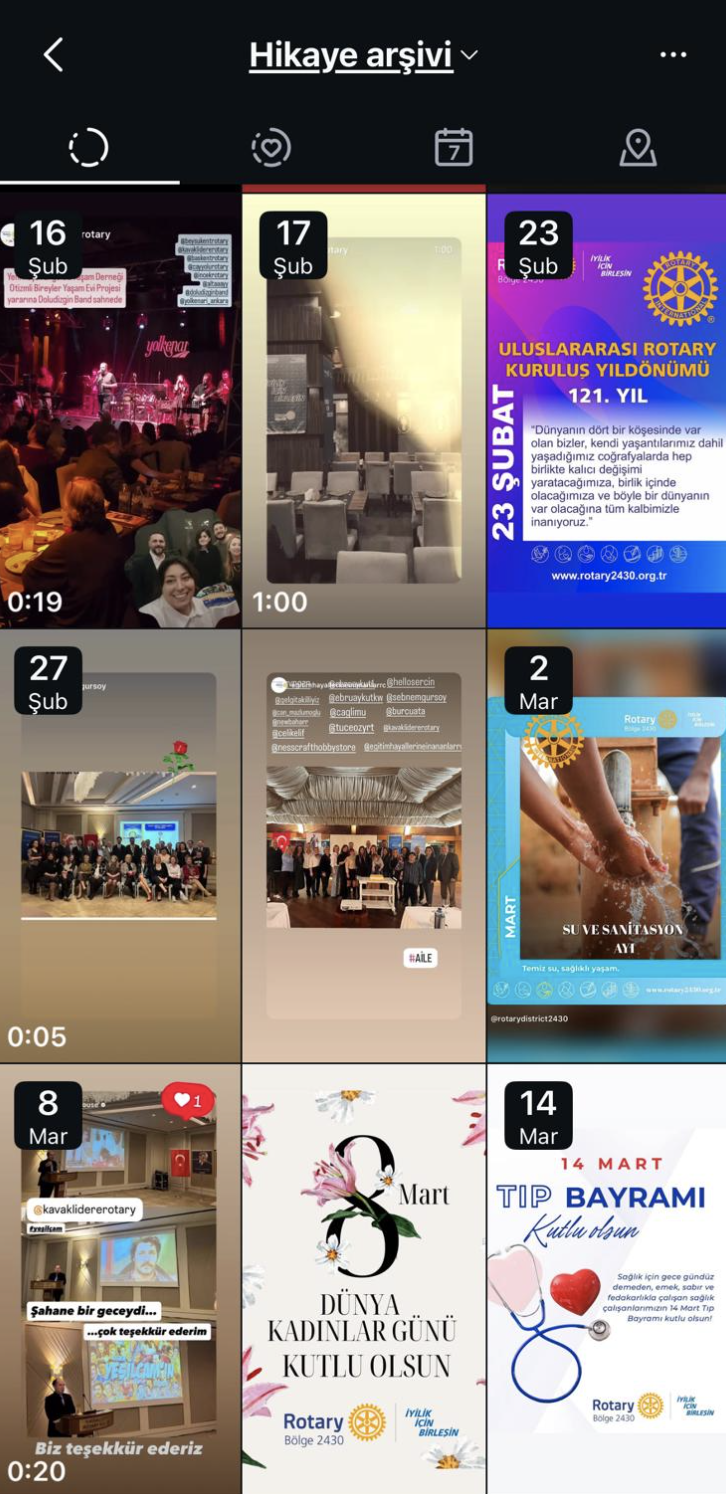This screenshot has height=1494, width=726.
Task: Switch to the heart memories tab
Action: [271, 148]
